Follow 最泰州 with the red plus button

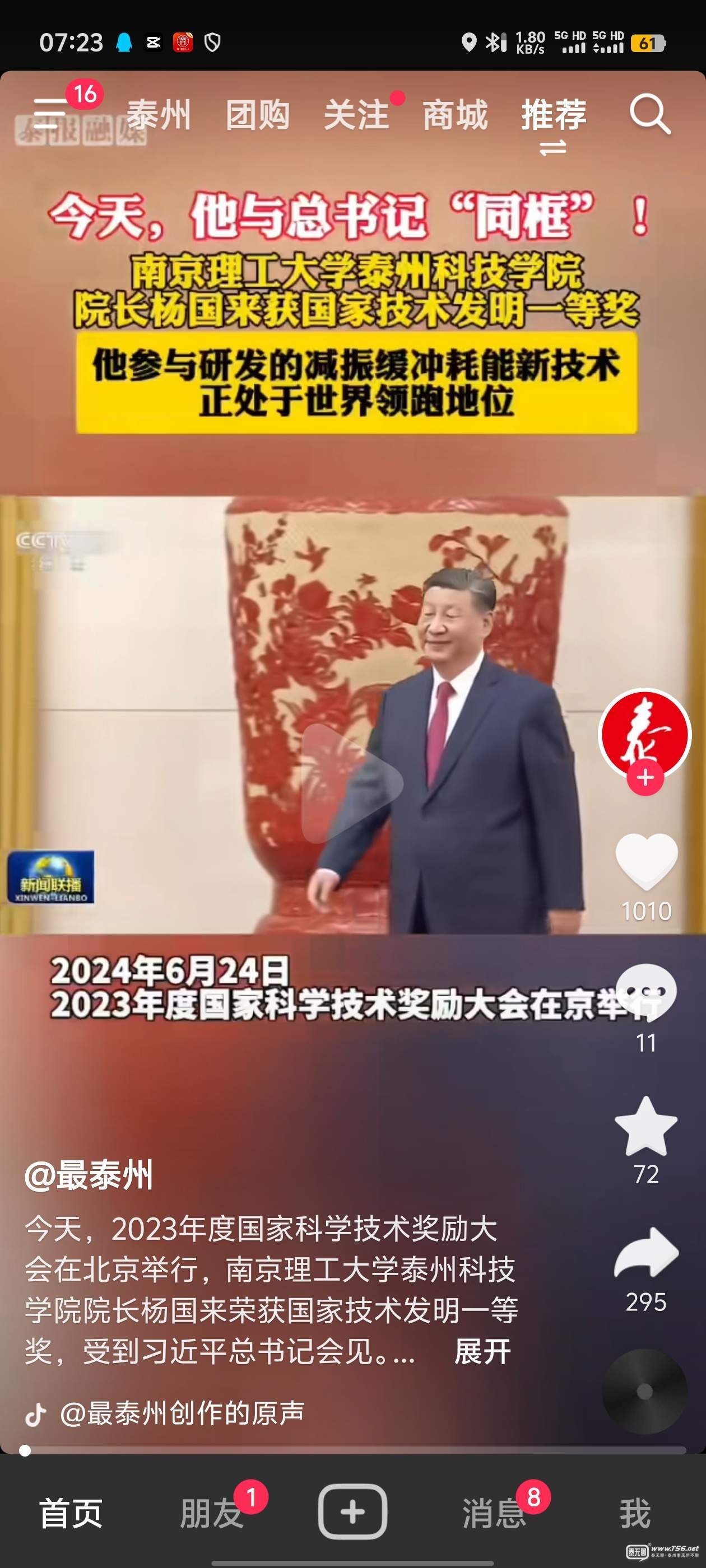click(x=645, y=778)
